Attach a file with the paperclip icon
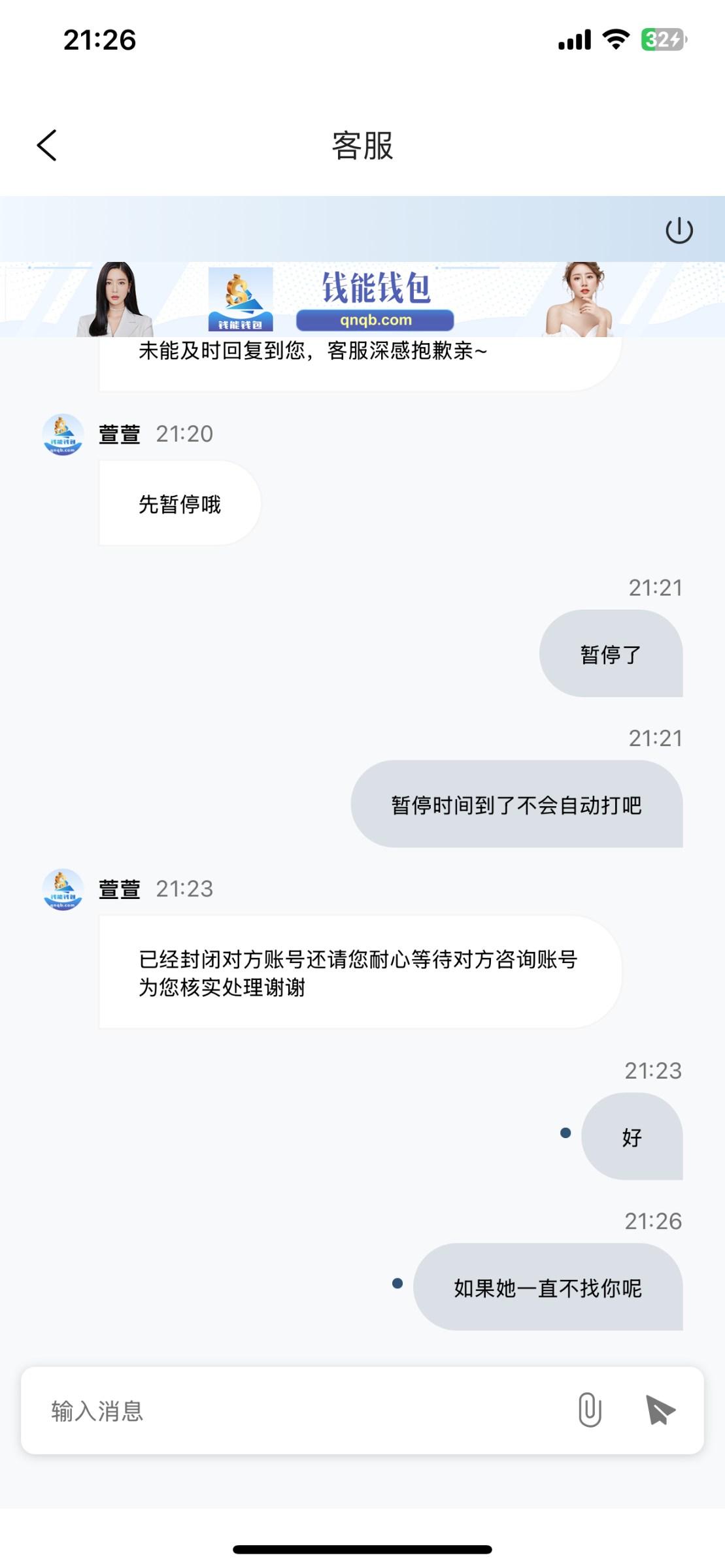 tap(589, 1409)
